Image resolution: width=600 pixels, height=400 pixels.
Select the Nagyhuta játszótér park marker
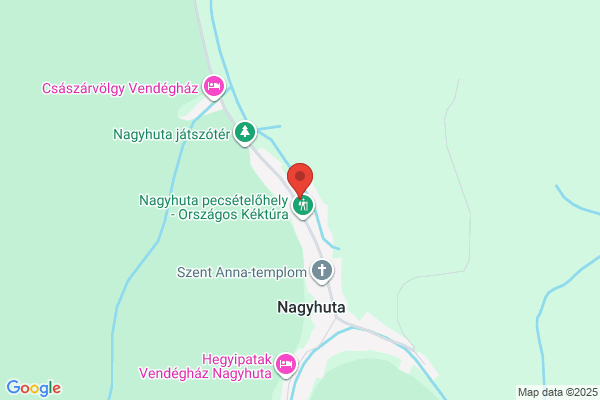click(x=245, y=132)
